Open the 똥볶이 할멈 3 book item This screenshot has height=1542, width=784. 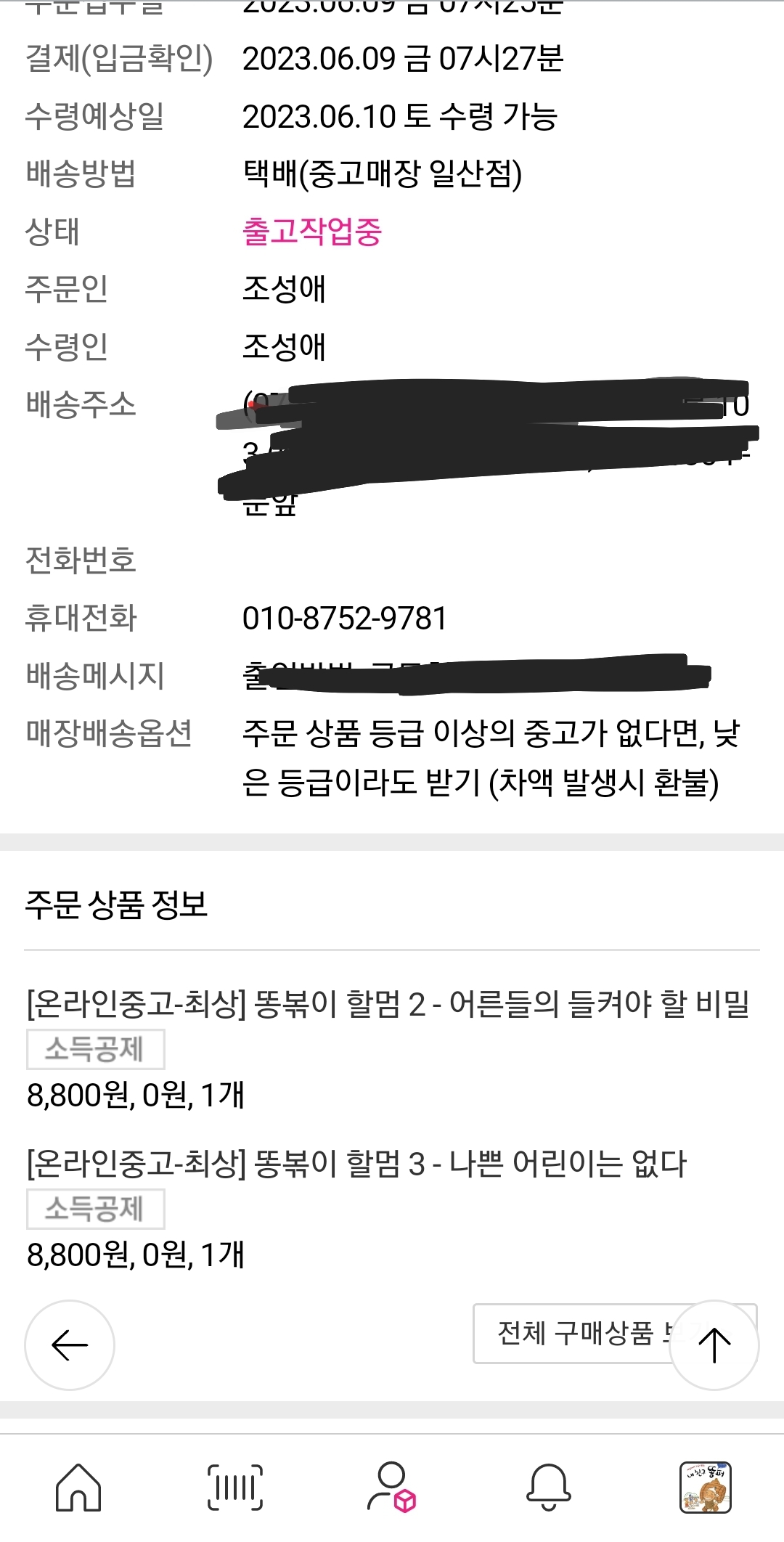pyautogui.click(x=356, y=1164)
